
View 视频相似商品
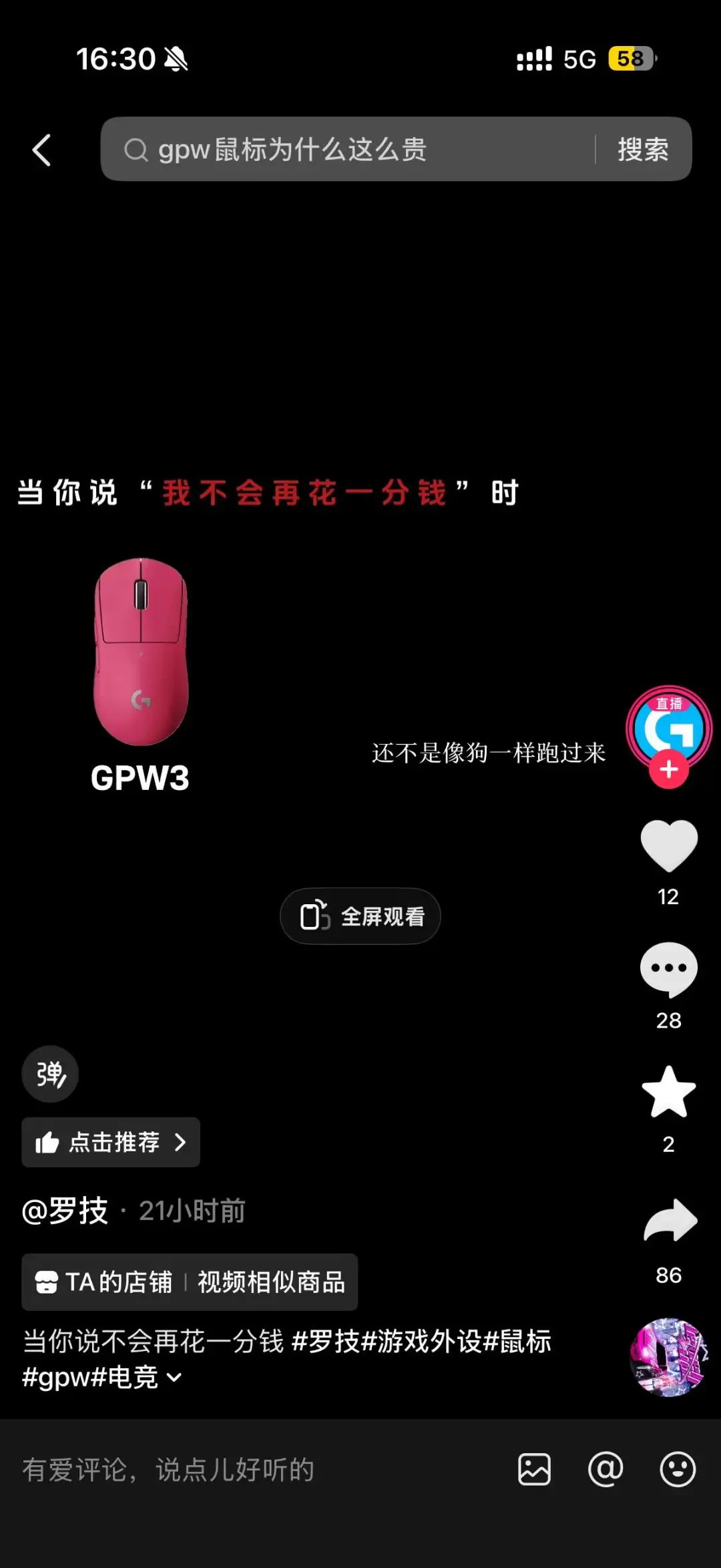[x=271, y=1282]
